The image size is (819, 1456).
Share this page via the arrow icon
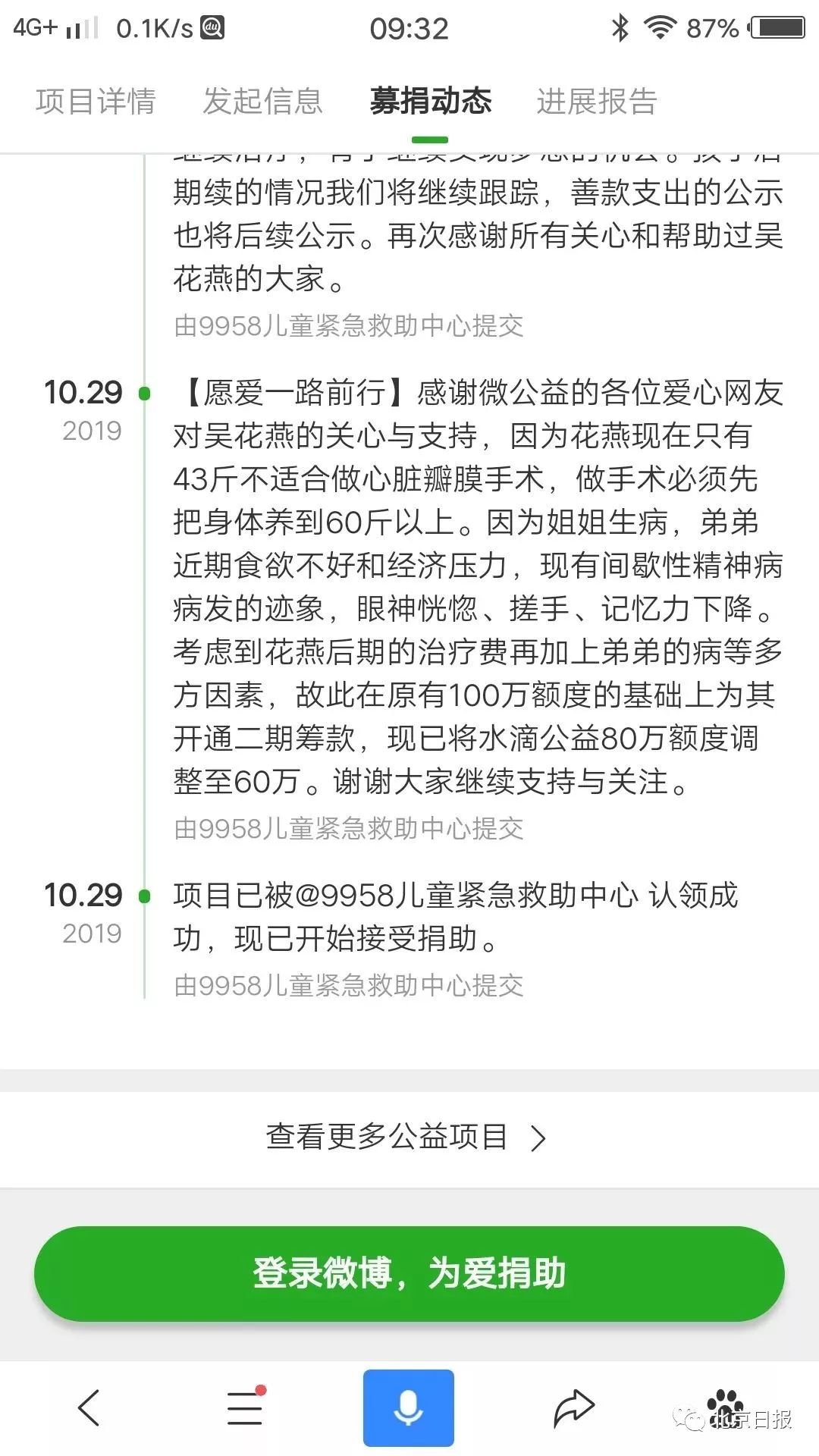click(x=573, y=1408)
